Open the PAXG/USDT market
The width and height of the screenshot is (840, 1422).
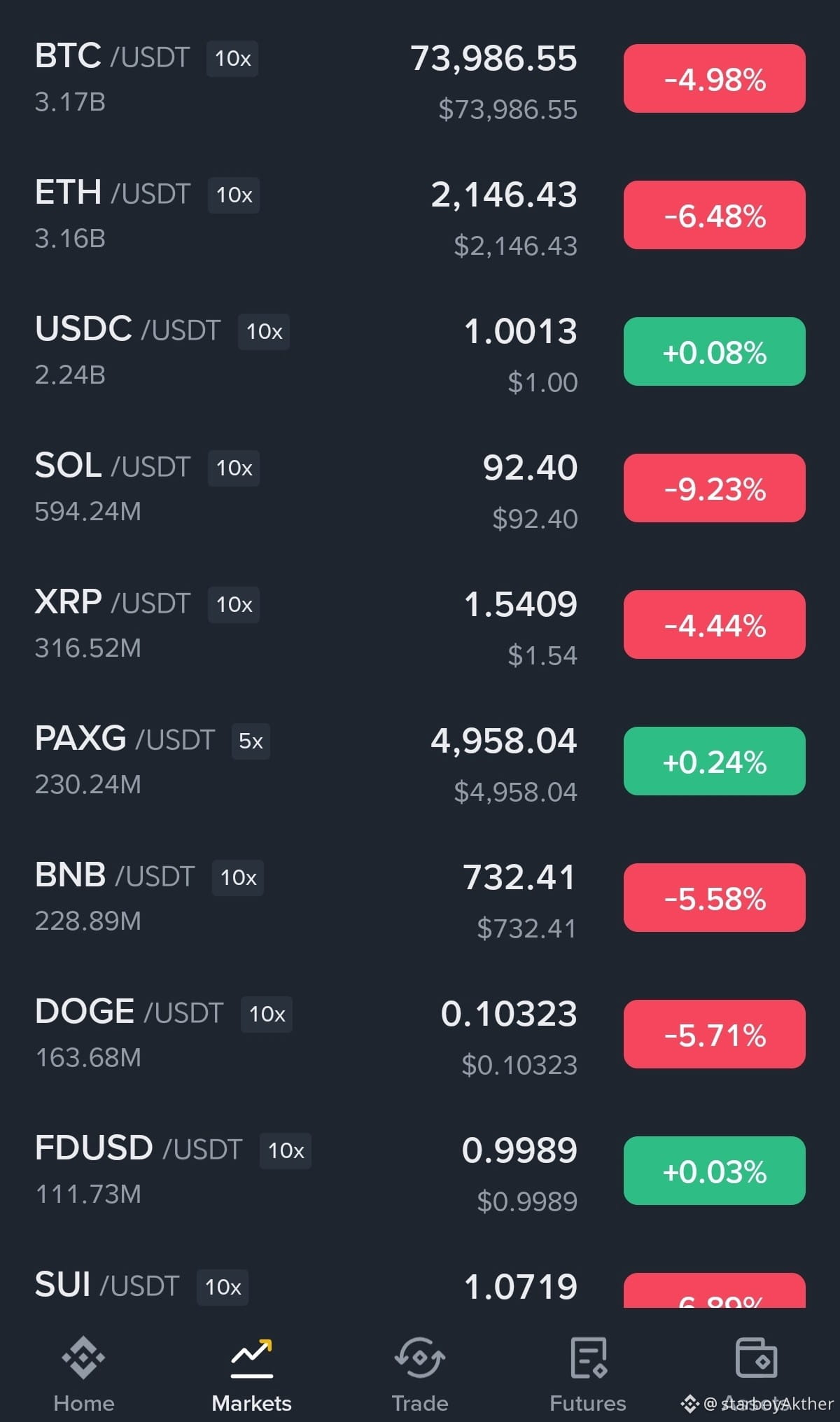point(420,761)
